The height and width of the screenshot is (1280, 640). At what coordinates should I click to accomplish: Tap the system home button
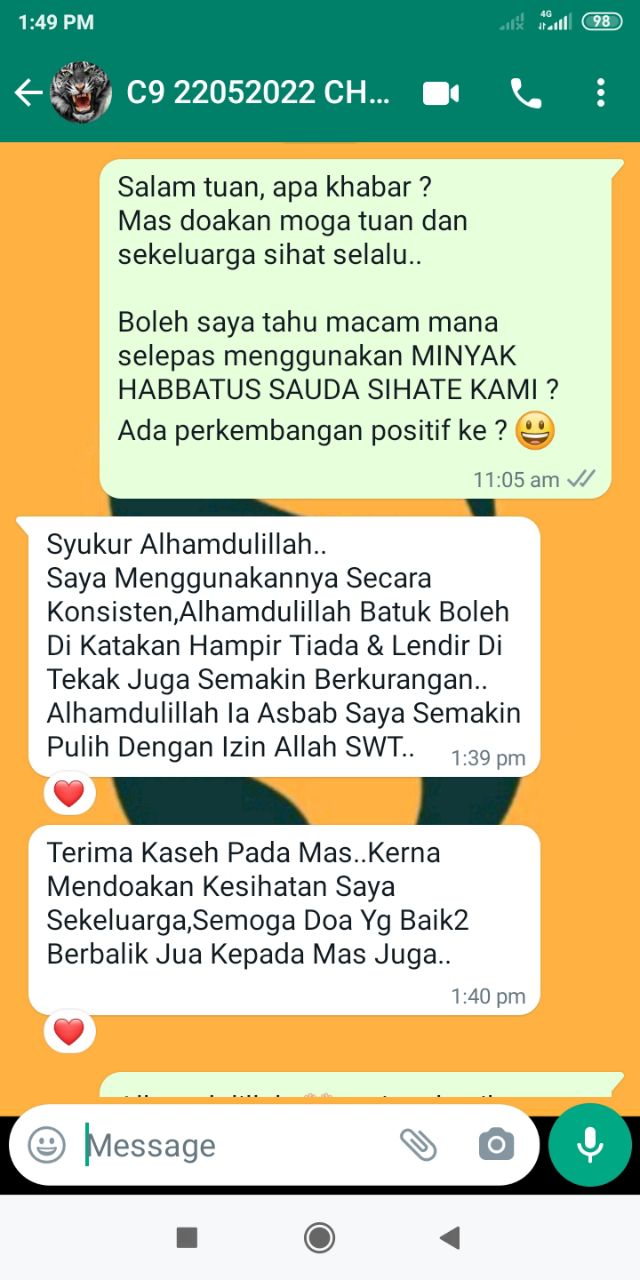pos(320,1238)
